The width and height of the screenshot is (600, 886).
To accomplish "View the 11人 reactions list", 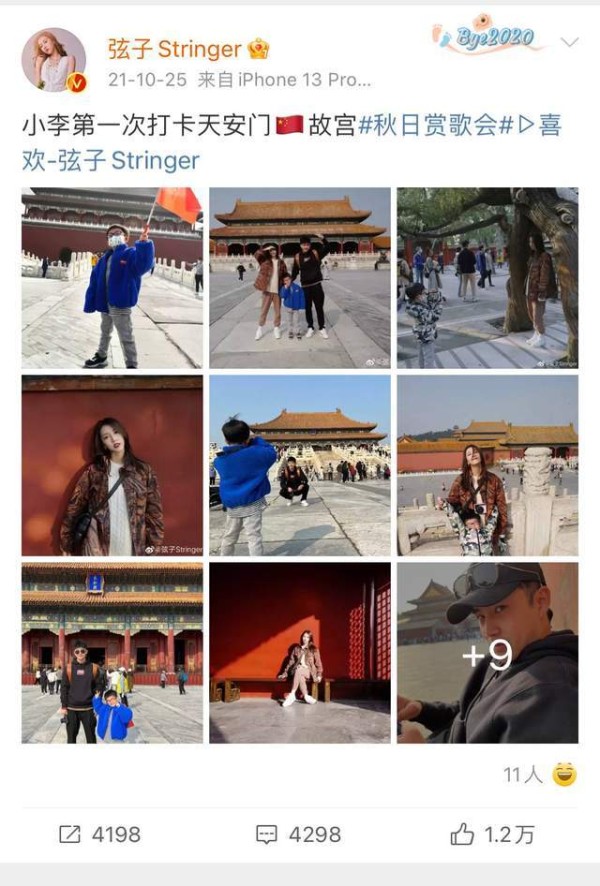I will coord(540,775).
